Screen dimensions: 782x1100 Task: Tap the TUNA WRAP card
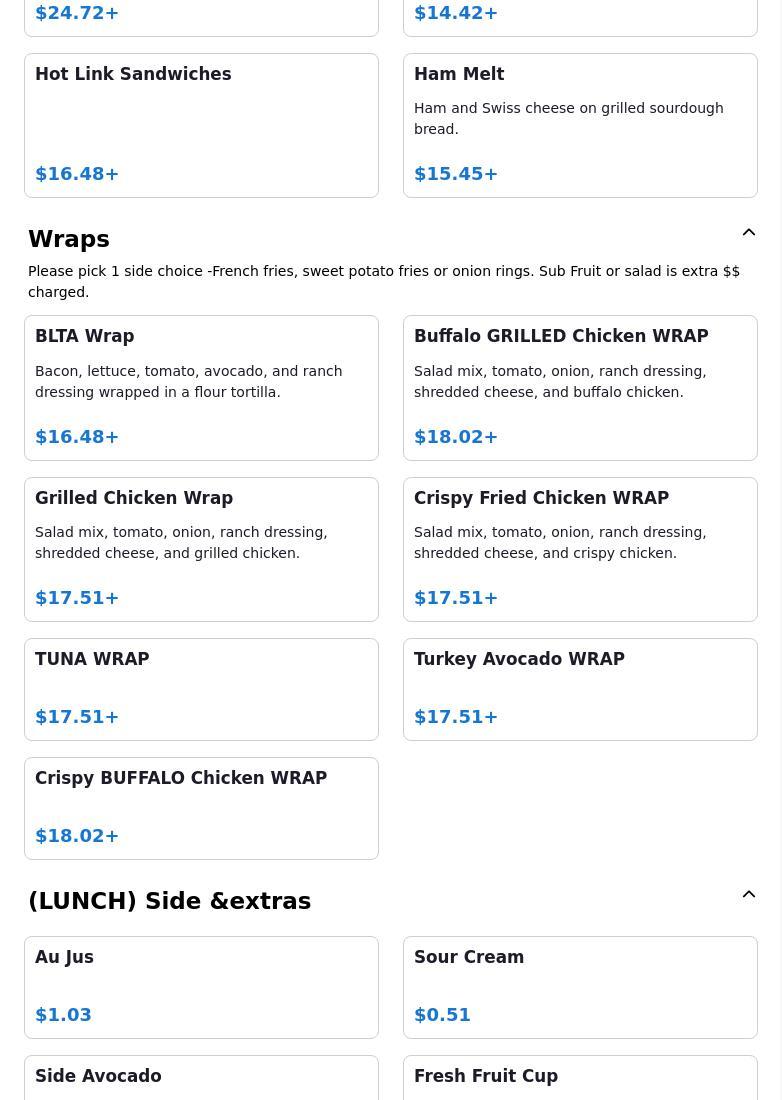[201, 689]
